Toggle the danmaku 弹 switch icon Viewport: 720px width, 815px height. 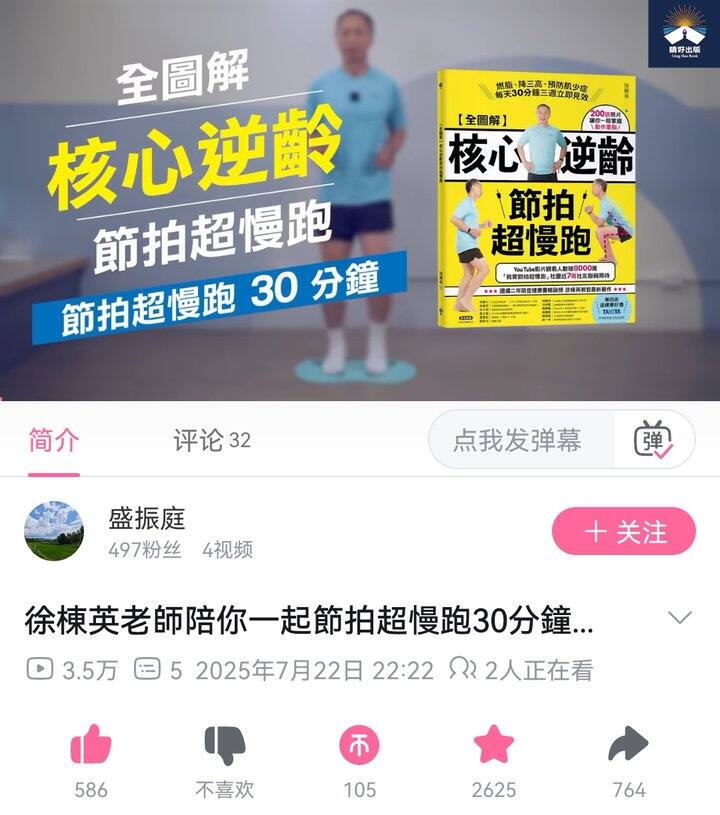[653, 440]
